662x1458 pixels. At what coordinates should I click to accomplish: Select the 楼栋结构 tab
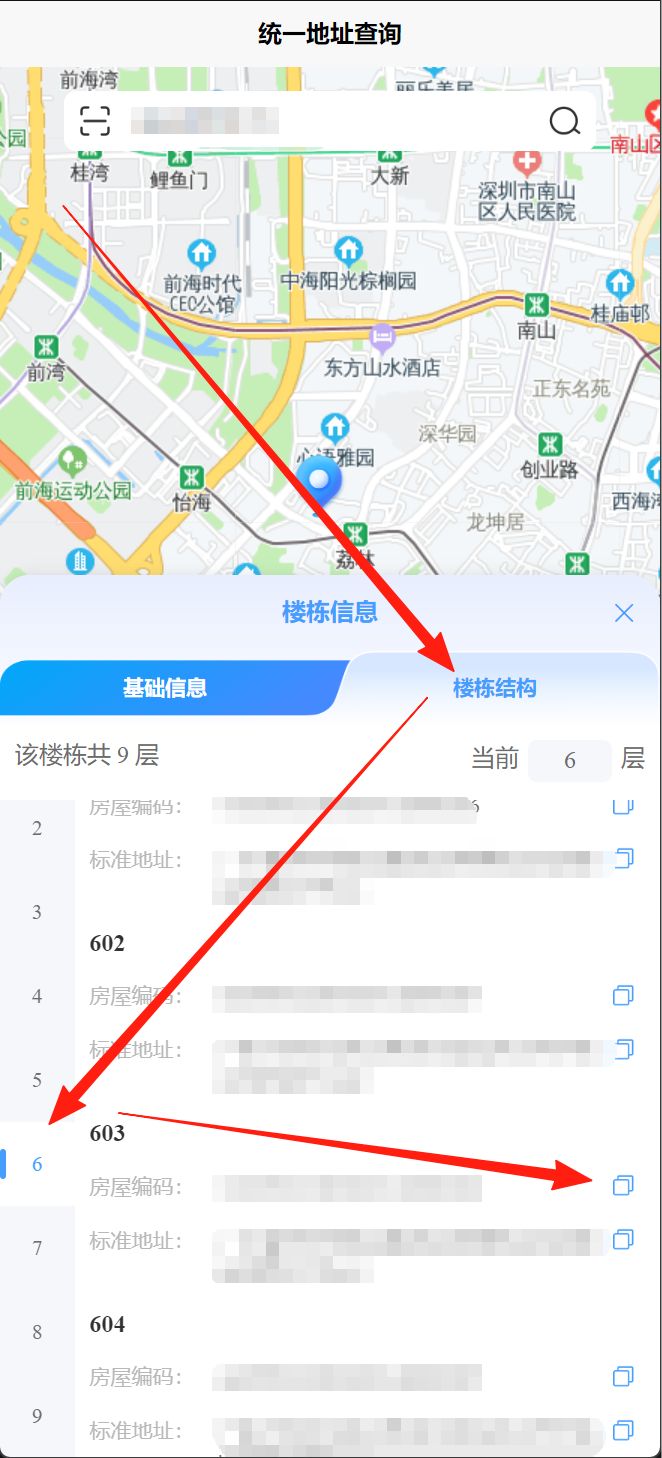495,688
